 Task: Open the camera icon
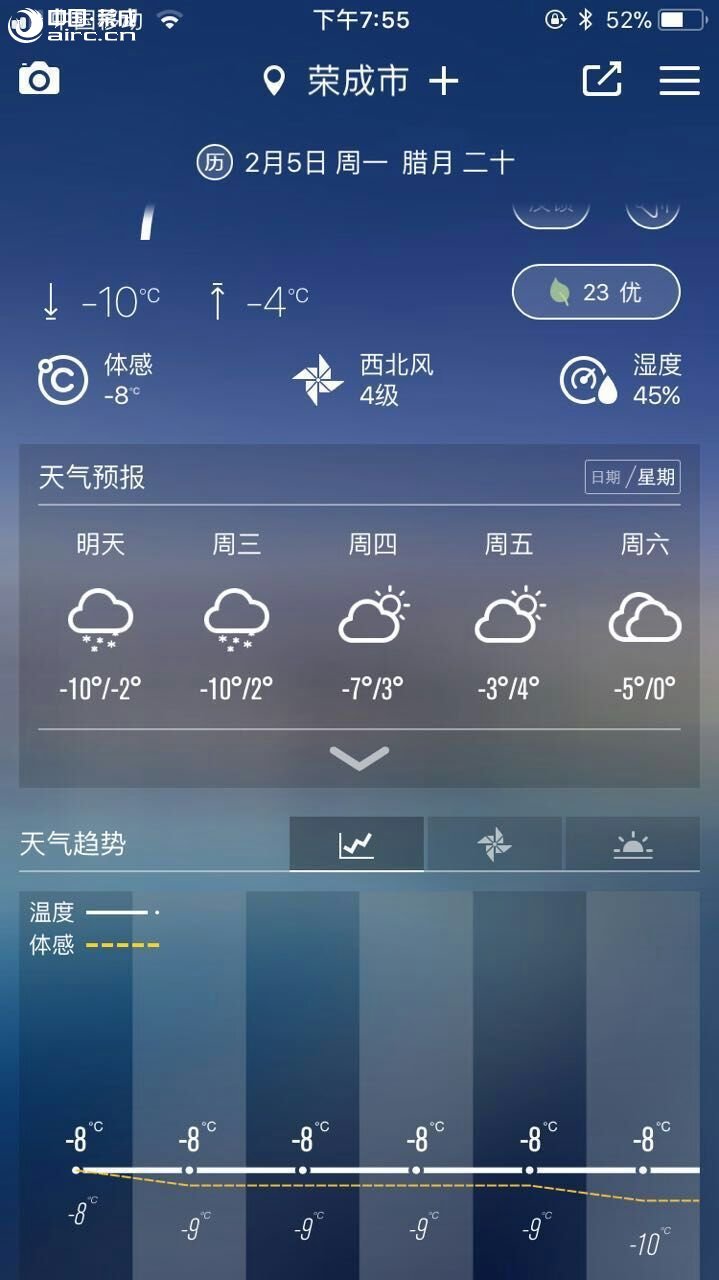(x=39, y=78)
